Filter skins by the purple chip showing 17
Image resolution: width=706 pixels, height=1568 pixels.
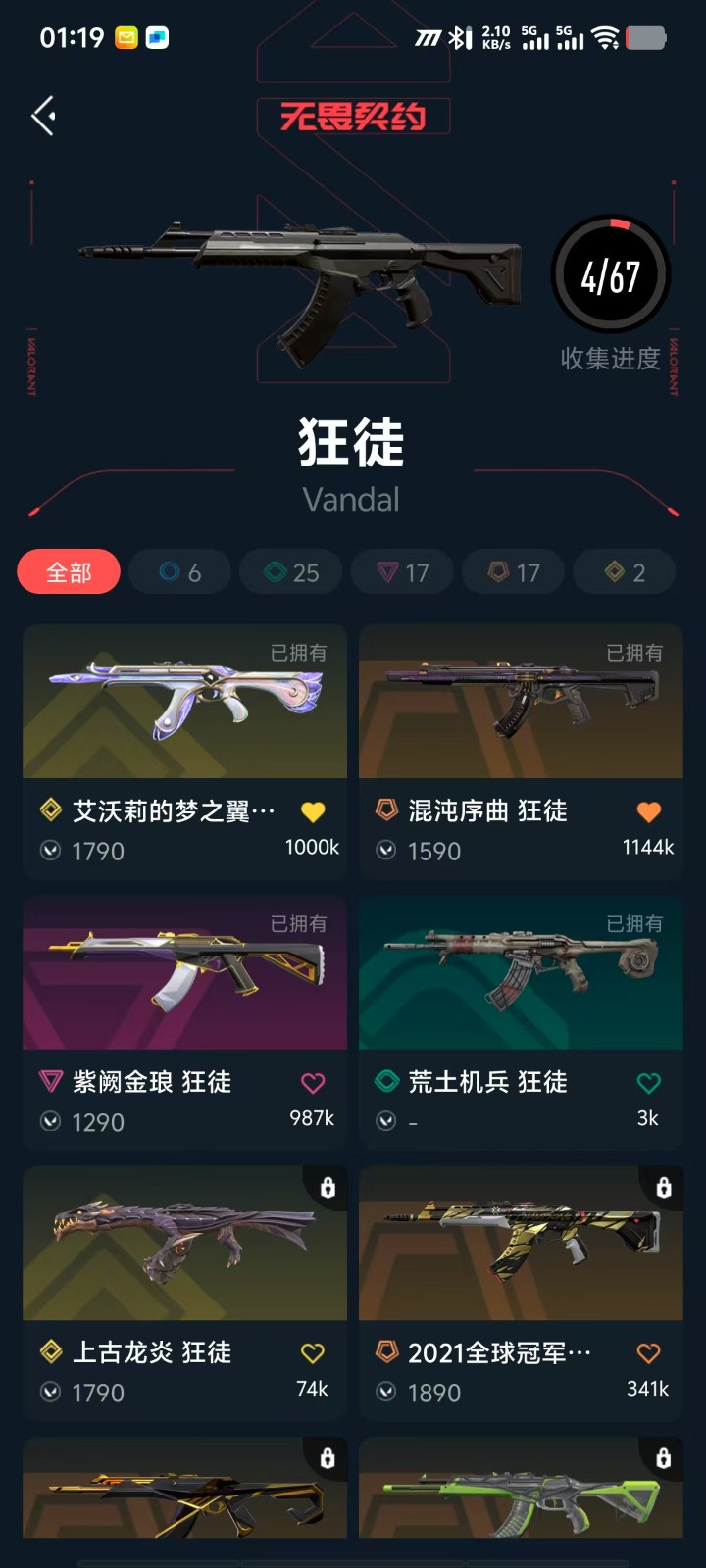click(x=403, y=572)
